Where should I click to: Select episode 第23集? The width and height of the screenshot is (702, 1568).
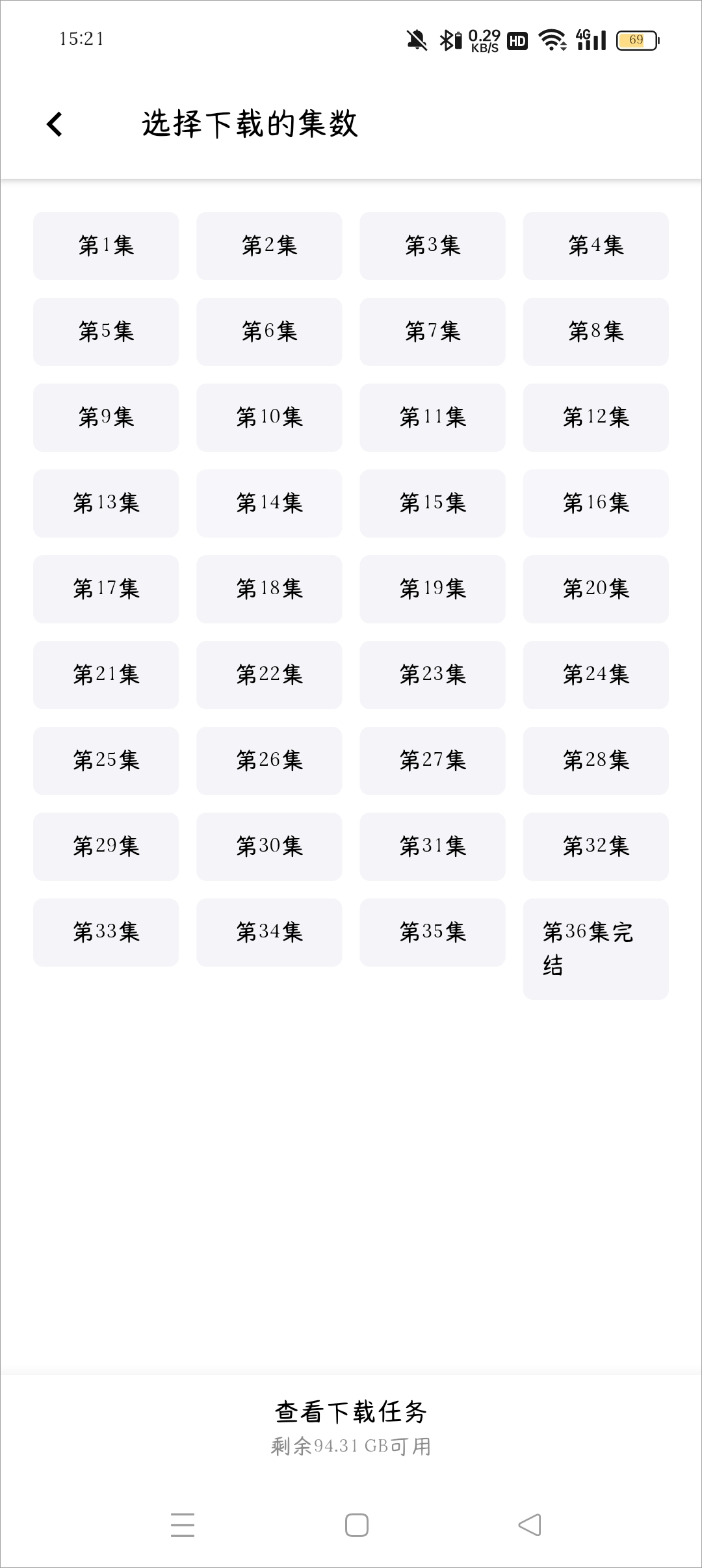point(433,675)
